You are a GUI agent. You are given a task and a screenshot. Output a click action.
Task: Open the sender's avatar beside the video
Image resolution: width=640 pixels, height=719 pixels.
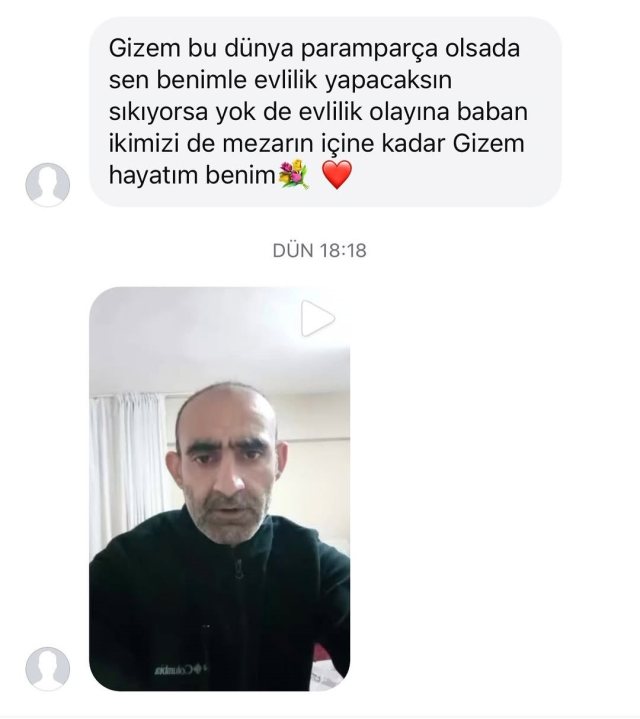[47, 668]
